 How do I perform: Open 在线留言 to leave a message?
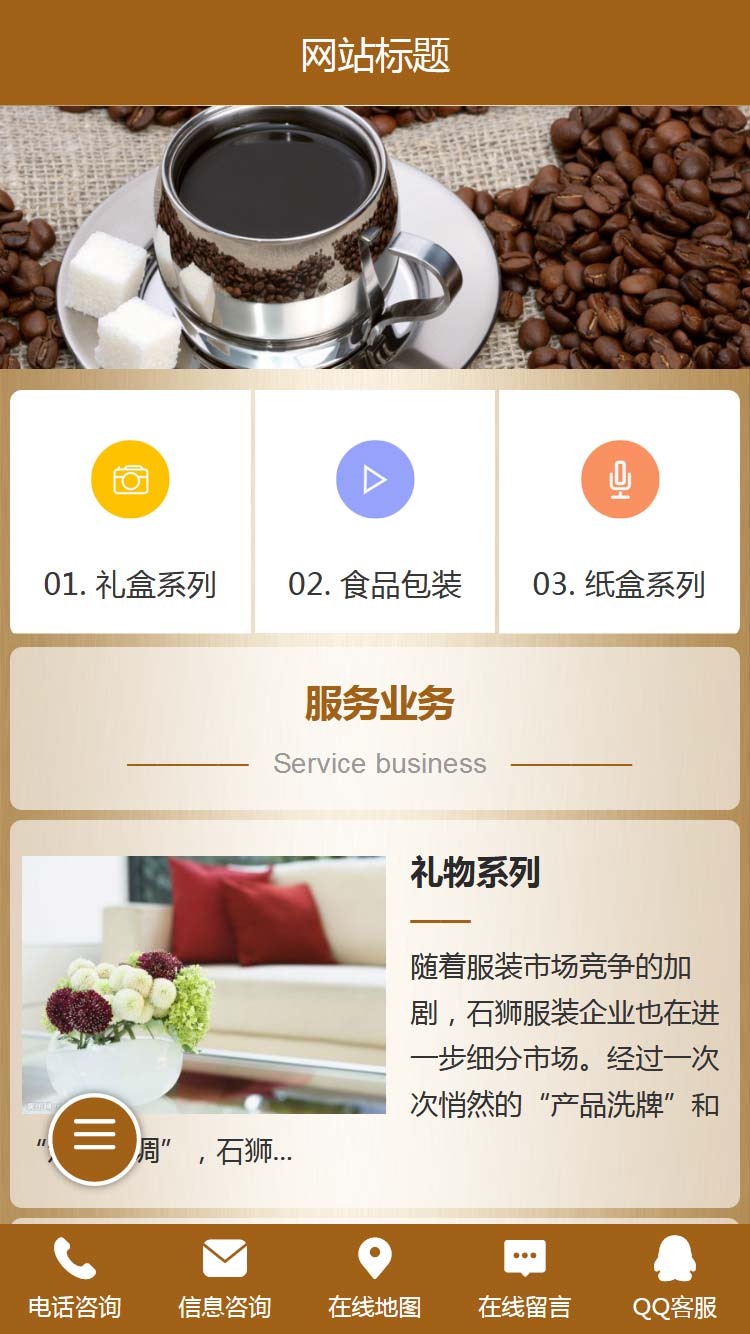click(525, 1278)
